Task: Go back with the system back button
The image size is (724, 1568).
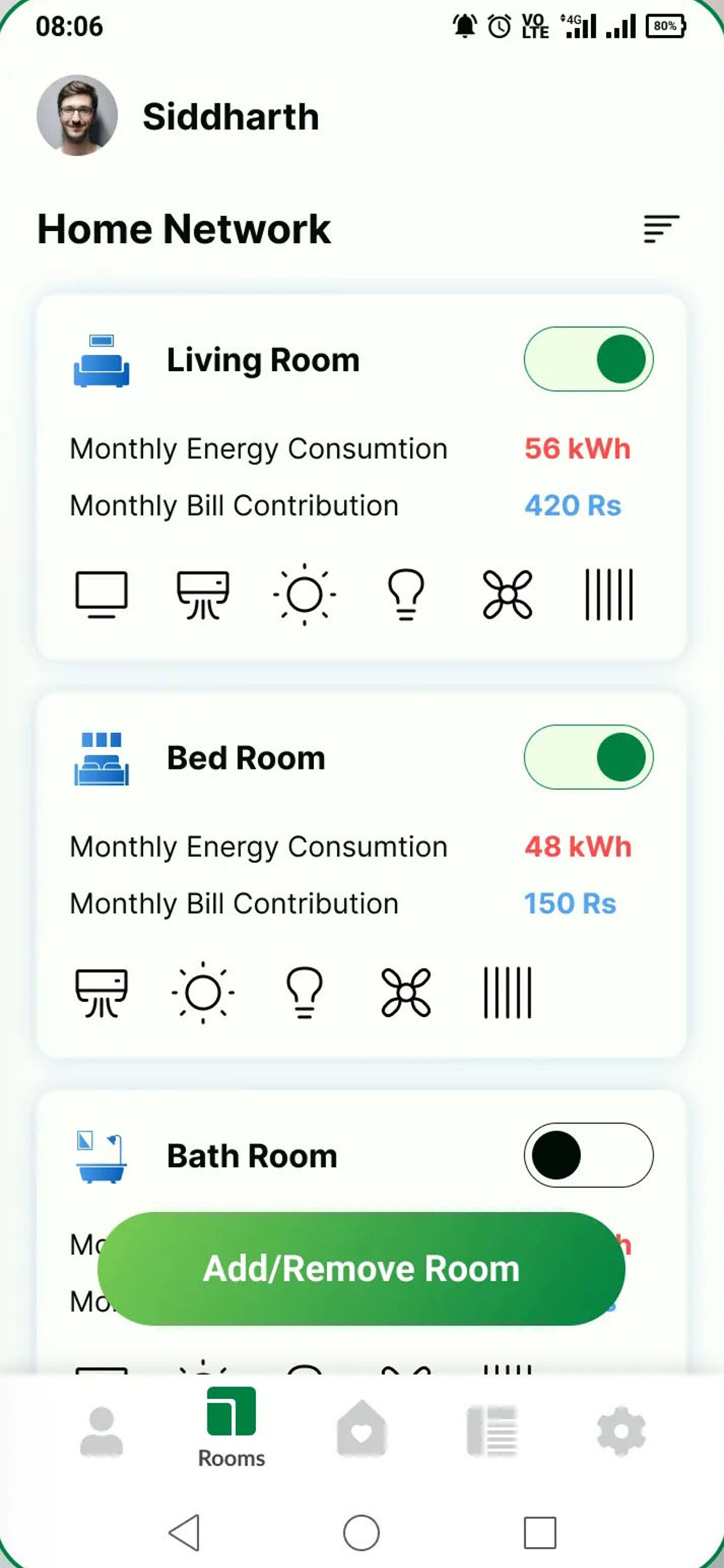Action: pos(184,1531)
